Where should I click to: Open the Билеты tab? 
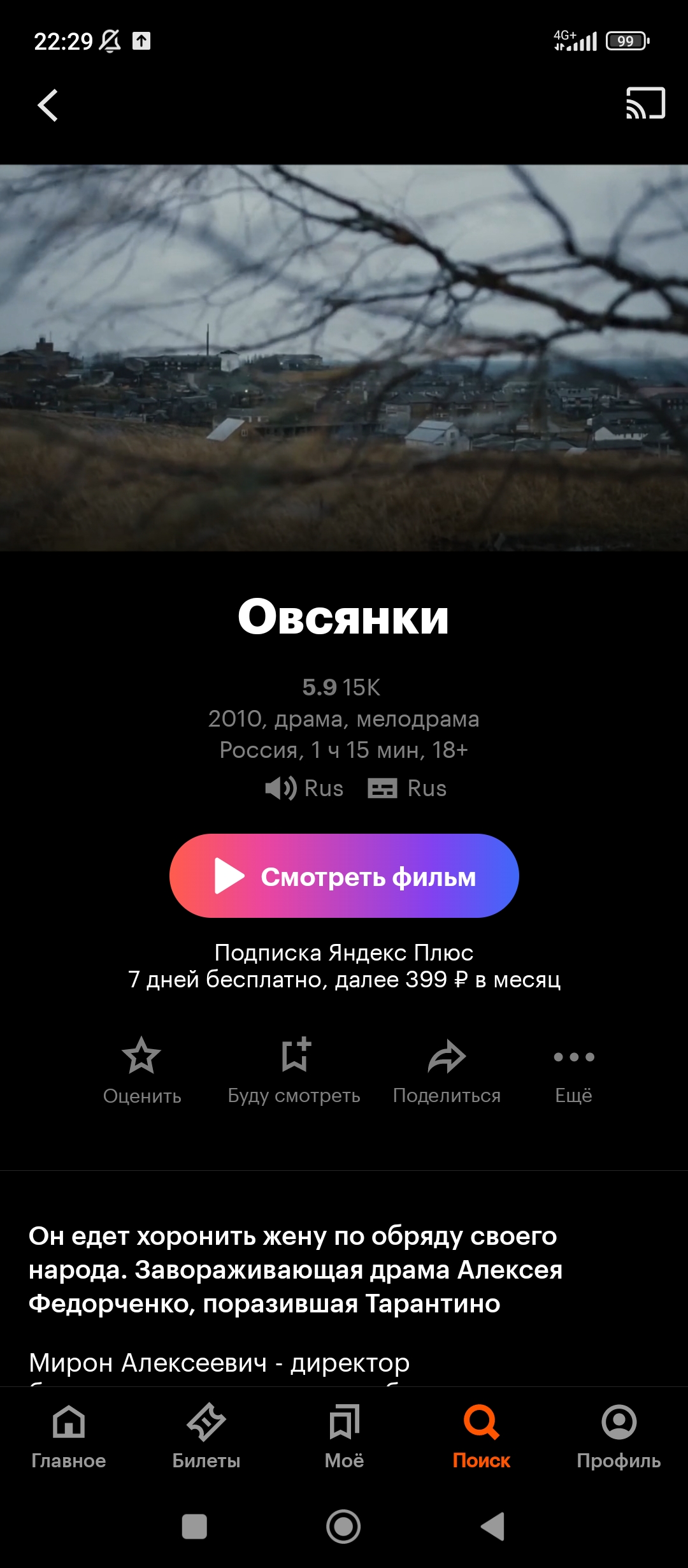pyautogui.click(x=206, y=1437)
